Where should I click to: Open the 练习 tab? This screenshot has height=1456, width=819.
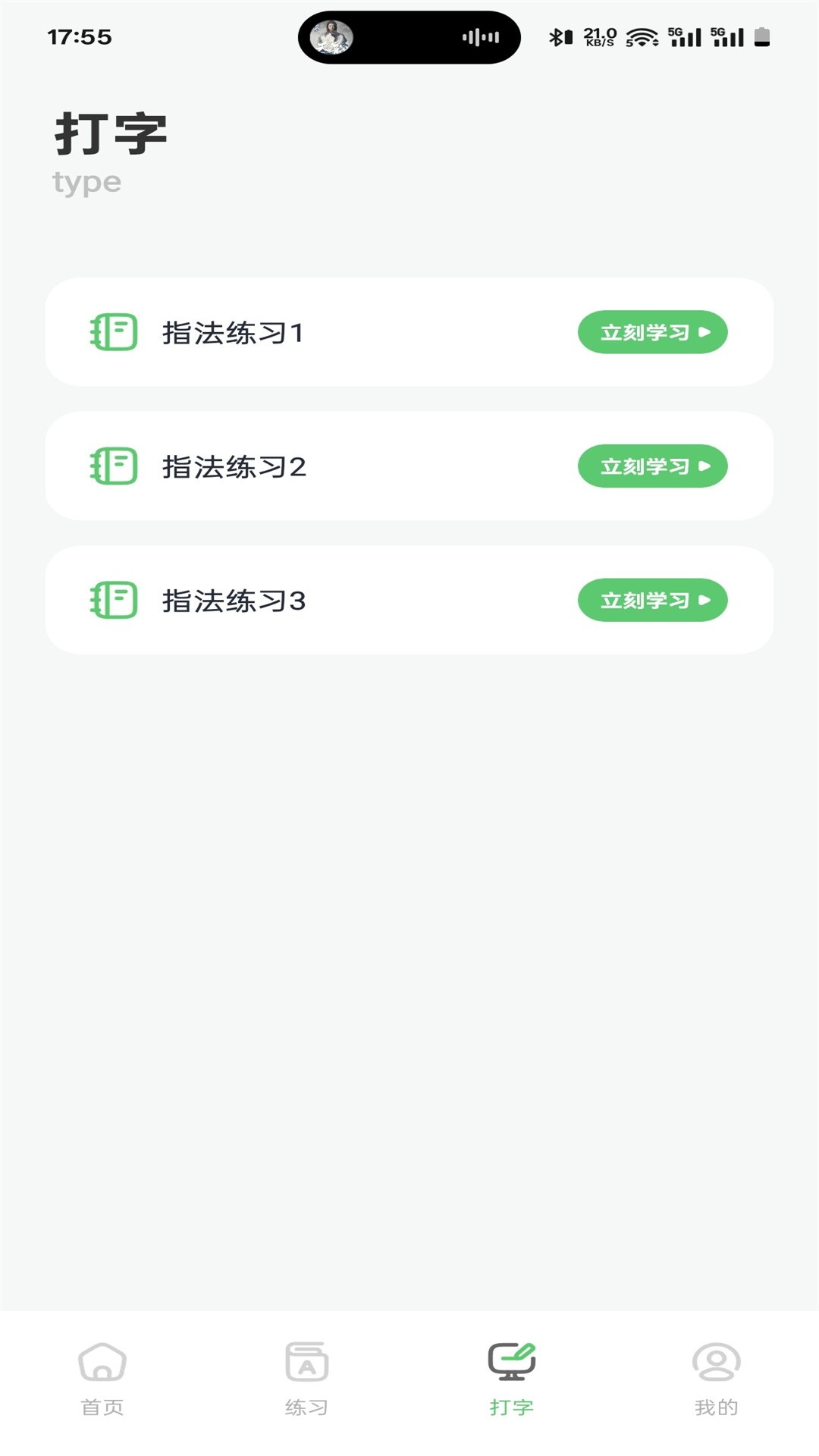click(307, 1378)
